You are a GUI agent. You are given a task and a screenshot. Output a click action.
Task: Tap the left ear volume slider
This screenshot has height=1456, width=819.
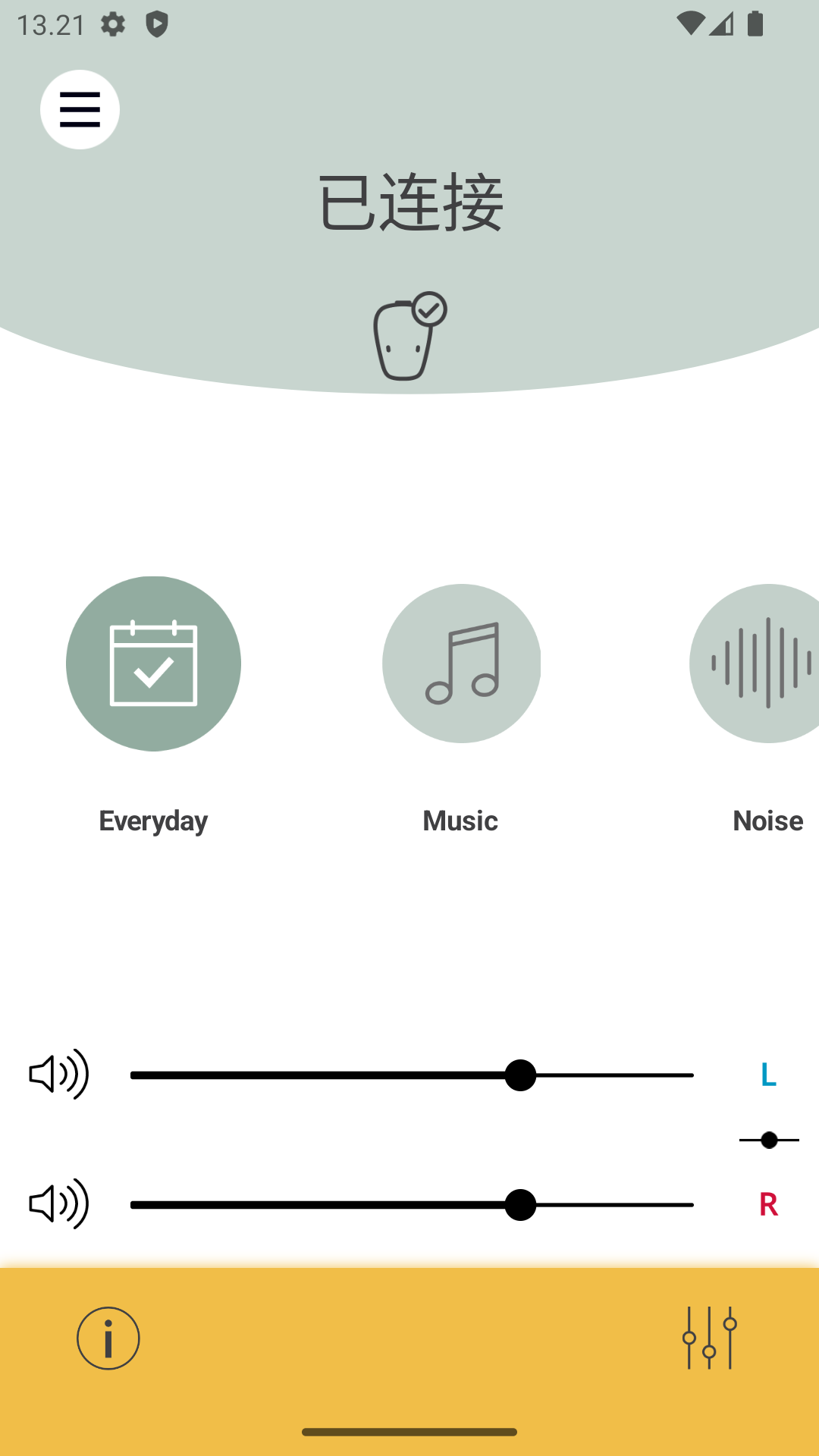pyautogui.click(x=412, y=1075)
